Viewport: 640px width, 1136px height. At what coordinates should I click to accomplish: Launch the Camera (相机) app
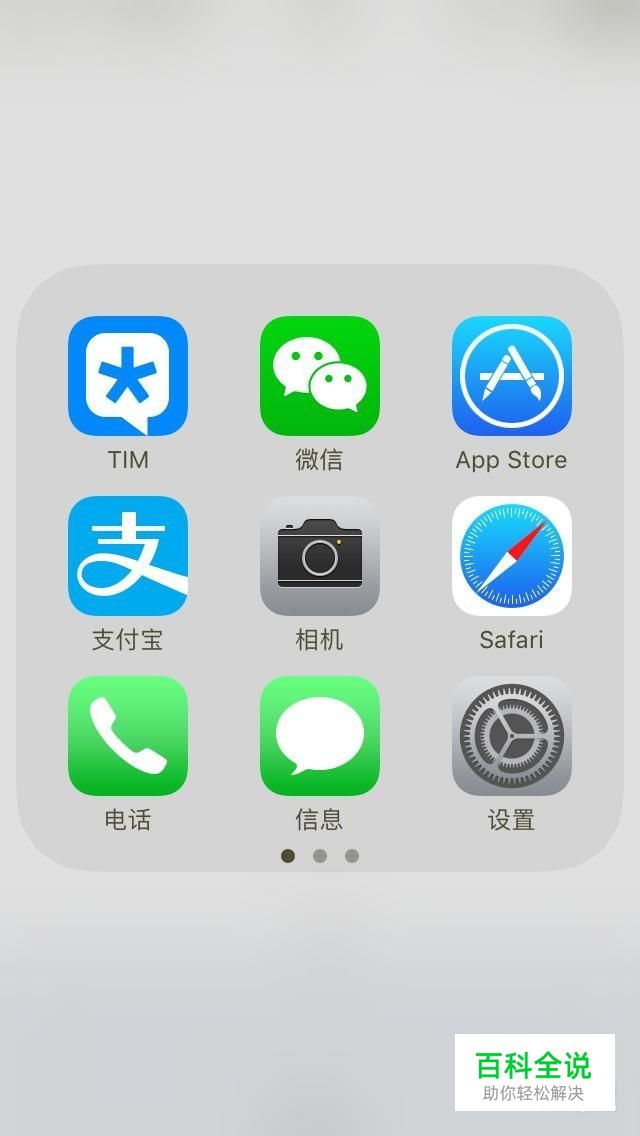(320, 556)
